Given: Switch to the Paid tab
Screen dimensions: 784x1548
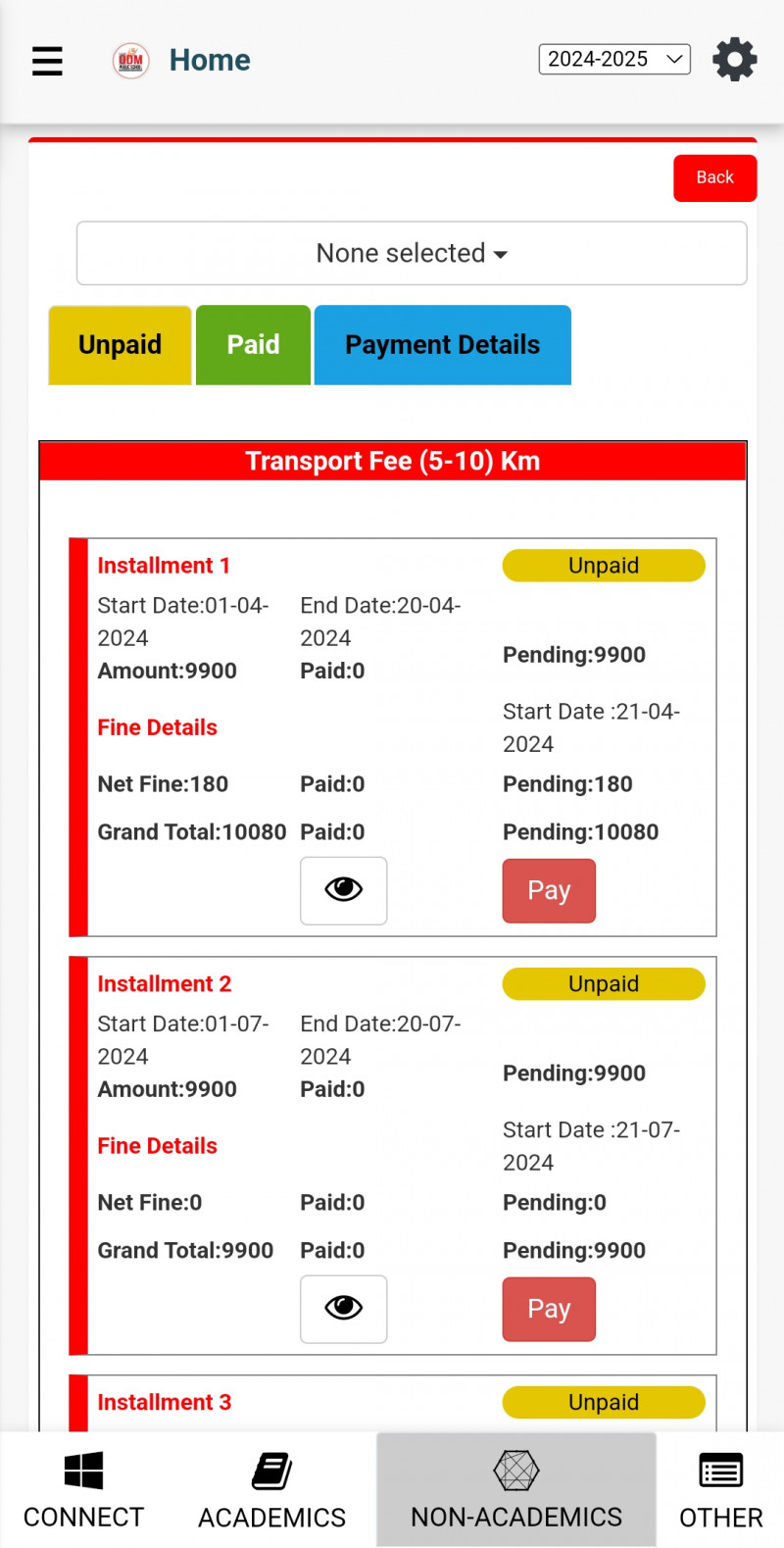Looking at the screenshot, I should (253, 345).
